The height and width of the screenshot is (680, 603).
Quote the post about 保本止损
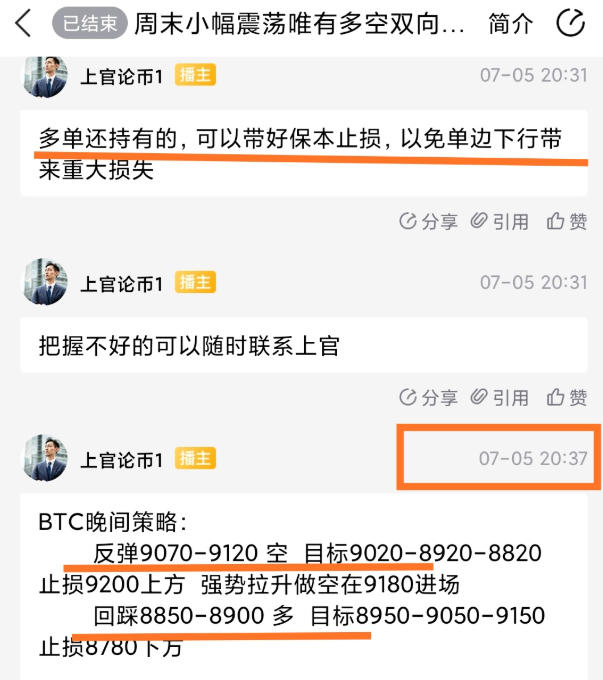pos(500,222)
